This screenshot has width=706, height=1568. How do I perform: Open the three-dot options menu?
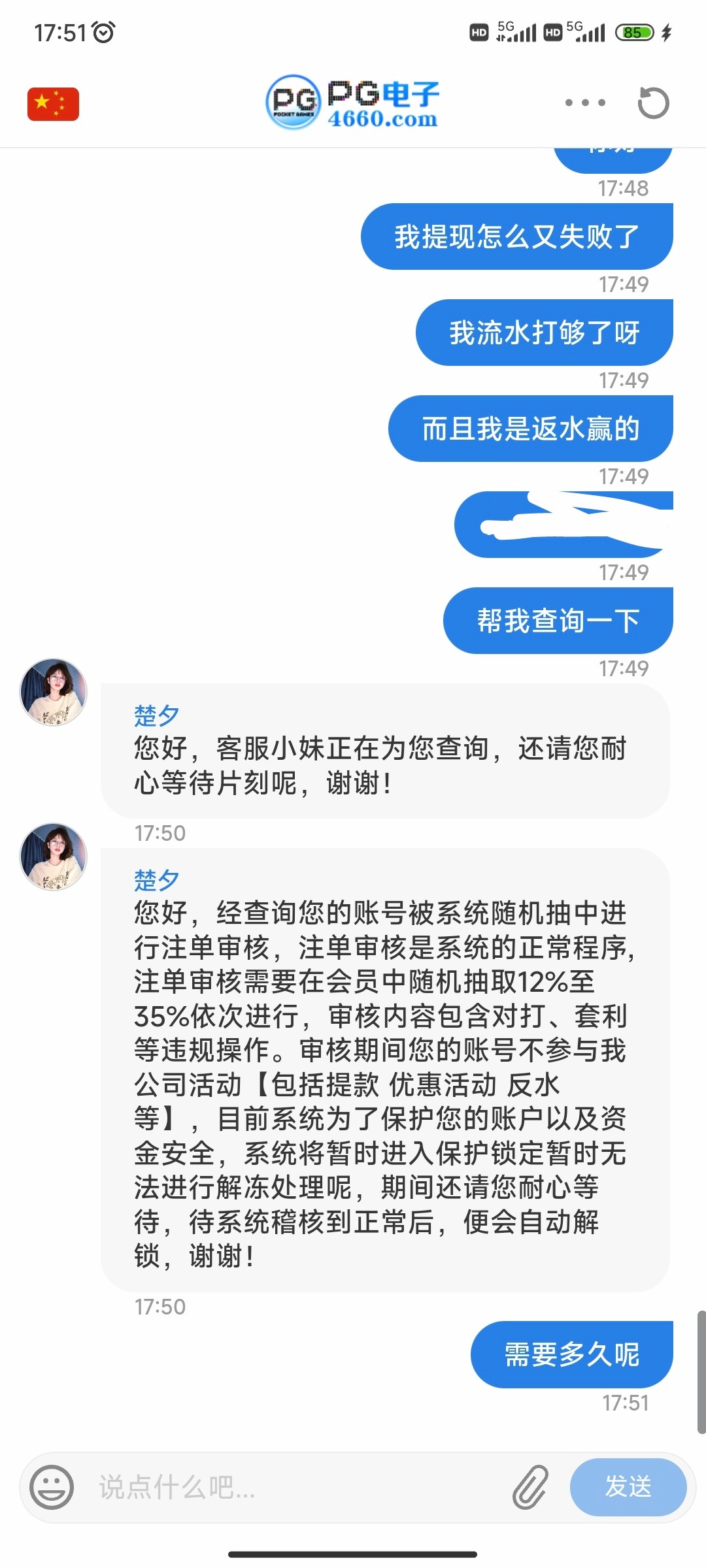pos(585,102)
